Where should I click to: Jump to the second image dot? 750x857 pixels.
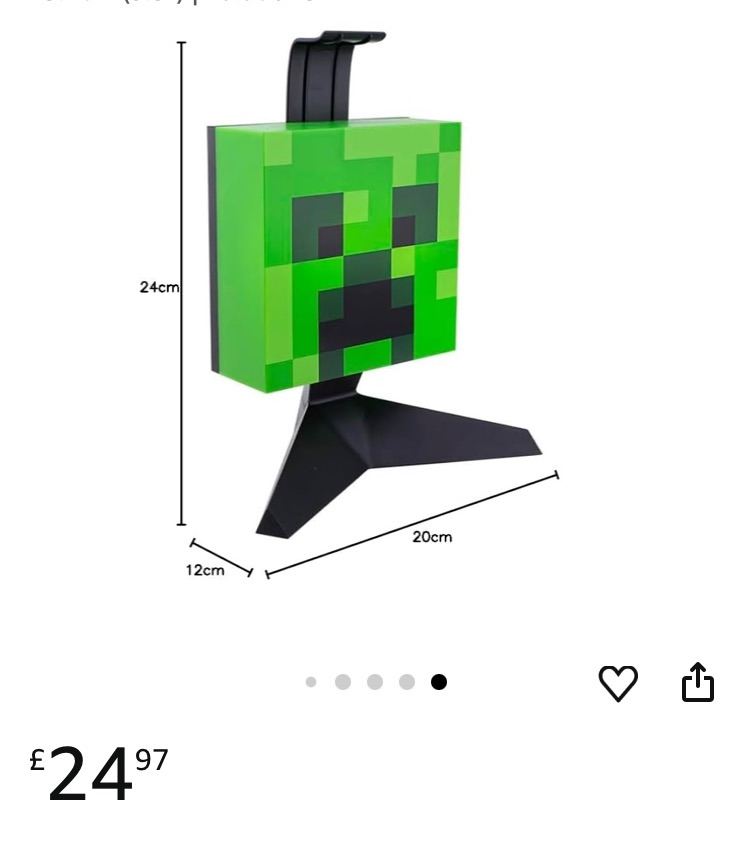[x=343, y=682]
